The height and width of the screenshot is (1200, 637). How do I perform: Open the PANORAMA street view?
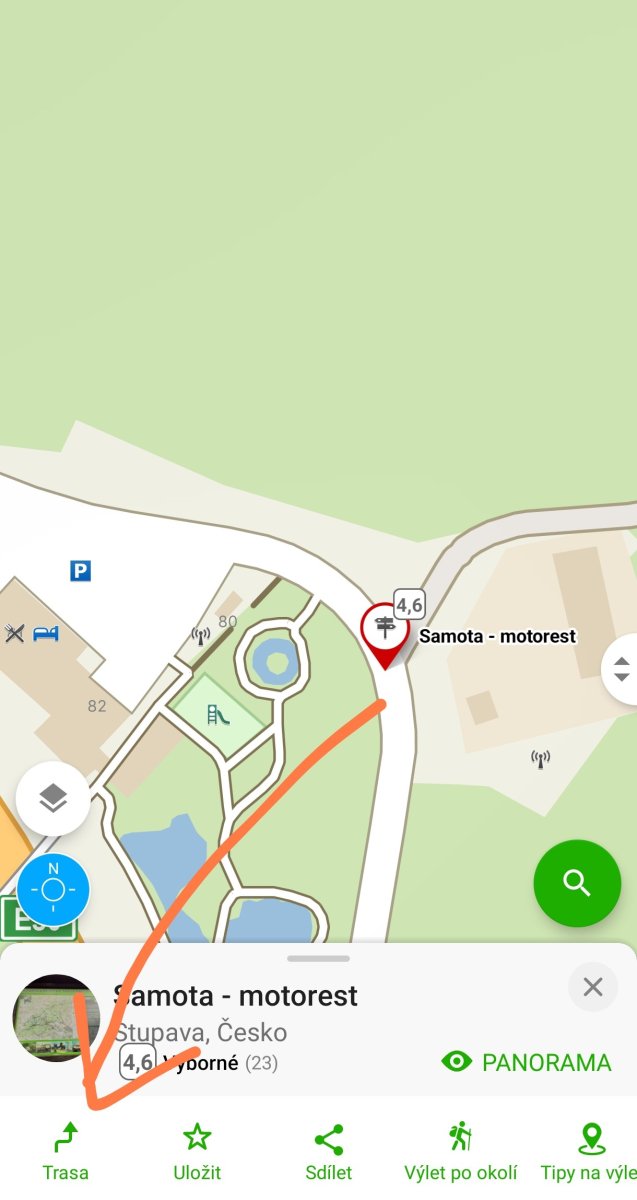tap(526, 1062)
